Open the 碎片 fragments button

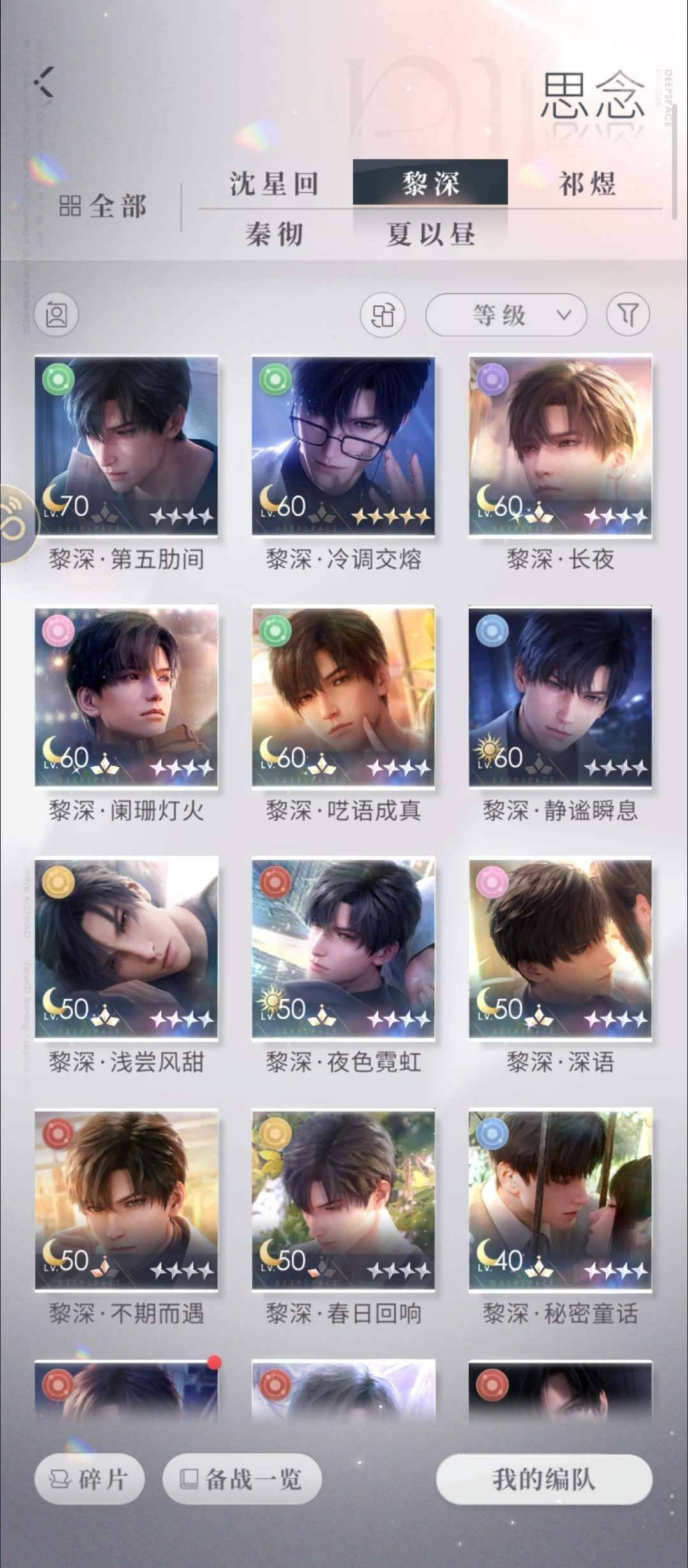click(x=89, y=1479)
